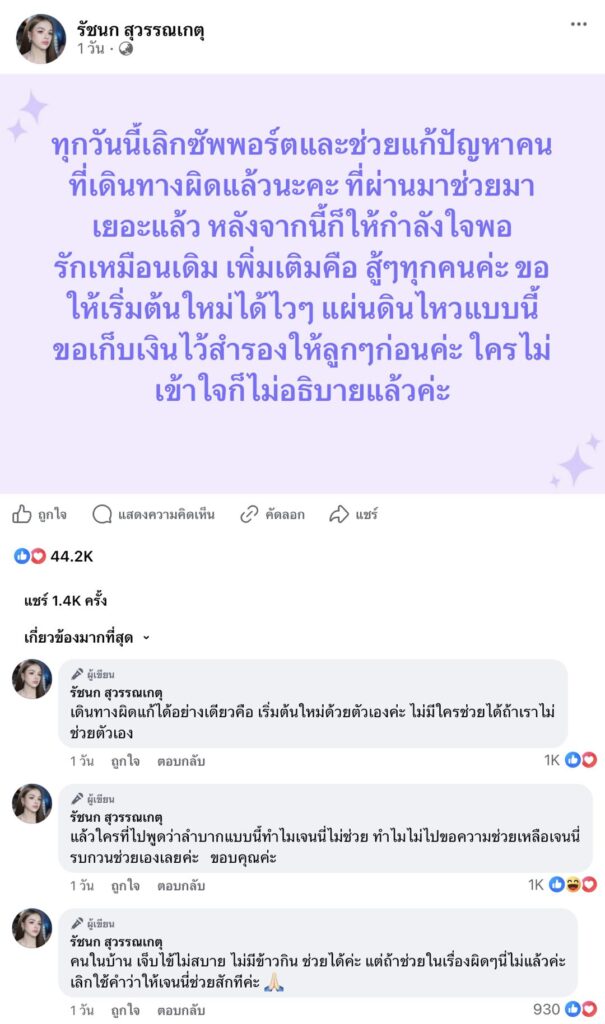Image resolution: width=605 pixels, height=1024 pixels.
Task: Open the แชร์ 1.4K ครั้ง shares list
Action: 65,601
